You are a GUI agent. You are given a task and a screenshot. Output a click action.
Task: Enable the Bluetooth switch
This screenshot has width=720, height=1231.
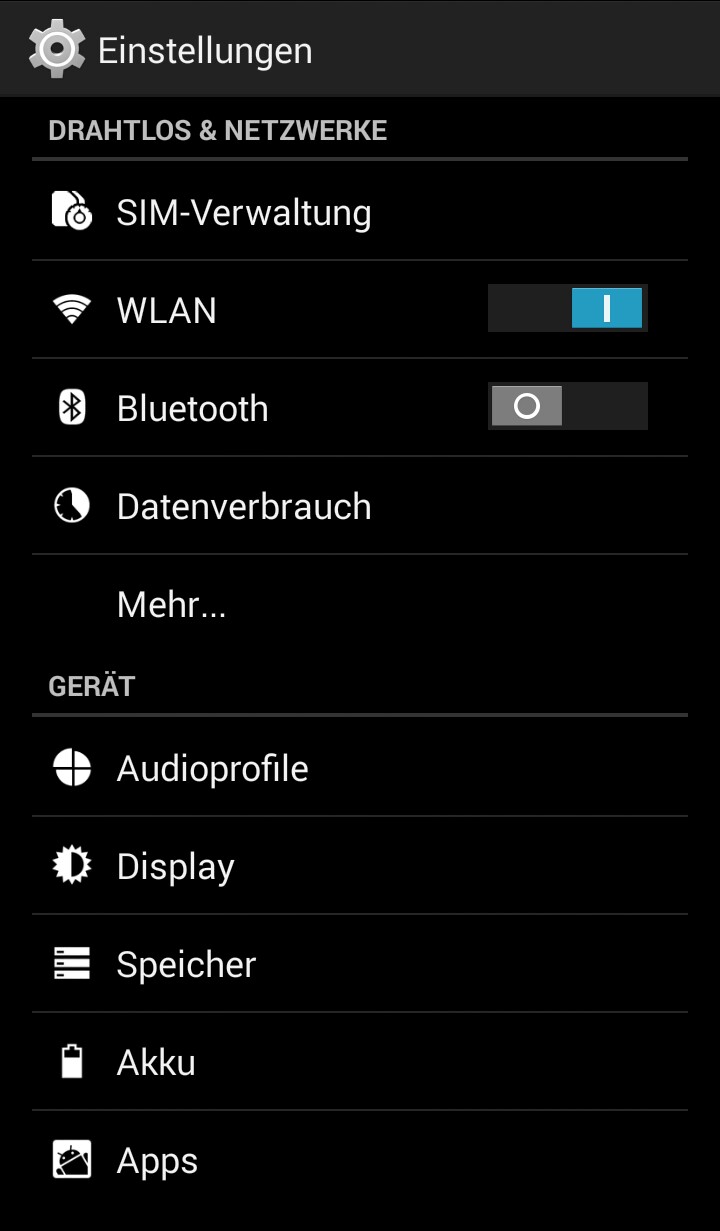pyautogui.click(x=568, y=406)
